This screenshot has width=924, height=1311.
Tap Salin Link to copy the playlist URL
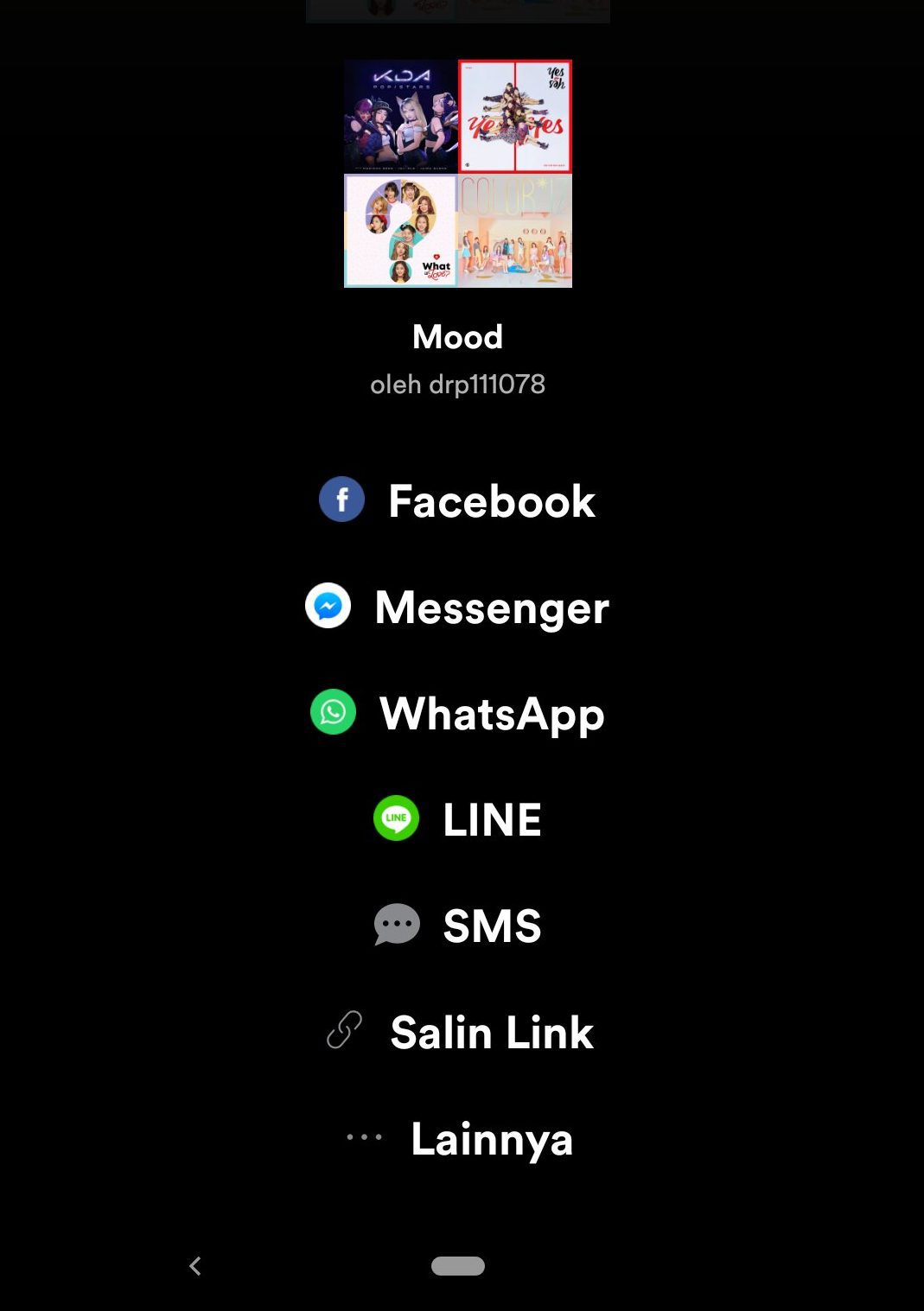pos(490,1031)
